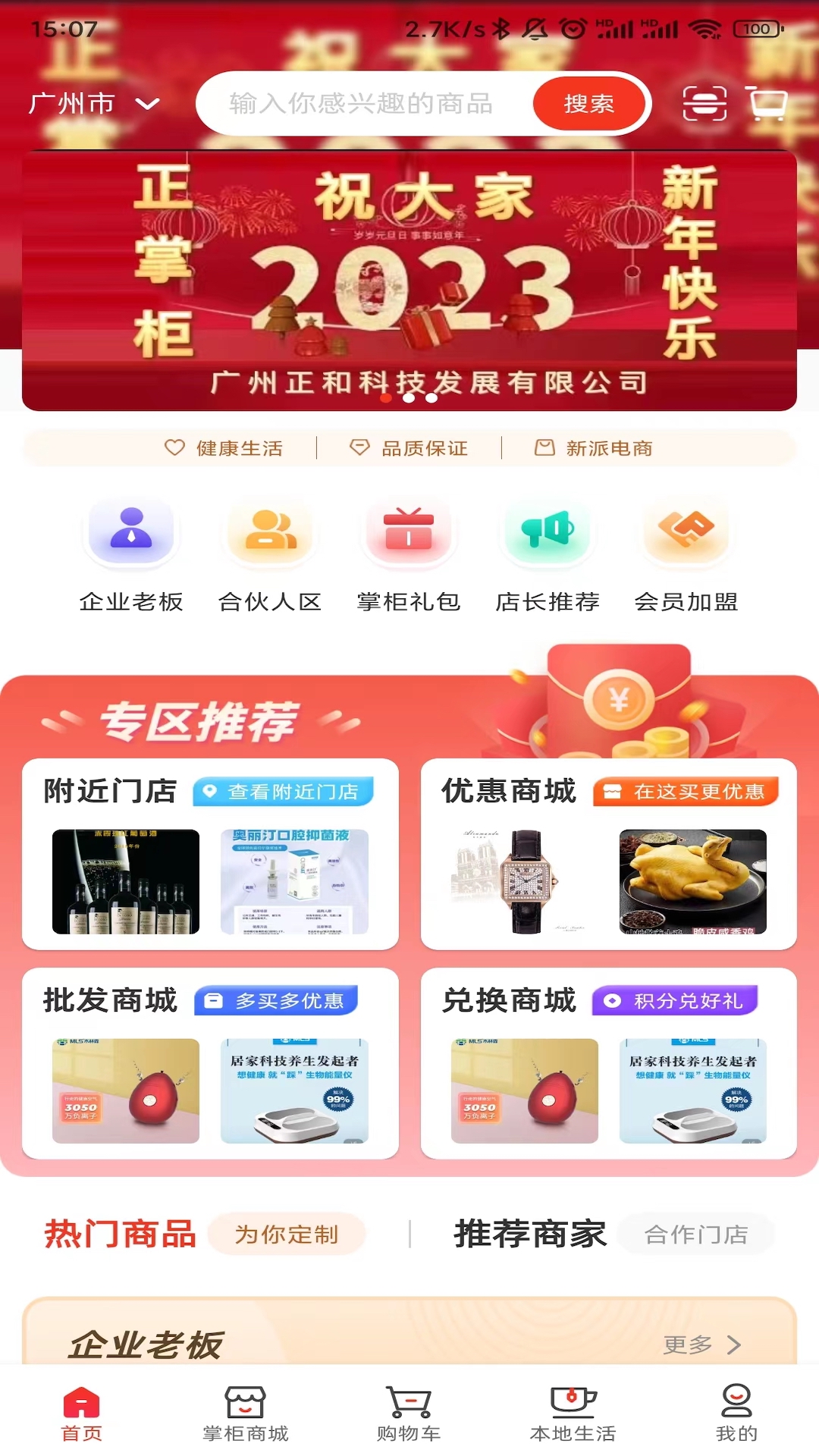Tap 更多 to see more 企业老板 items
The width and height of the screenshot is (819, 1456).
click(x=701, y=1345)
